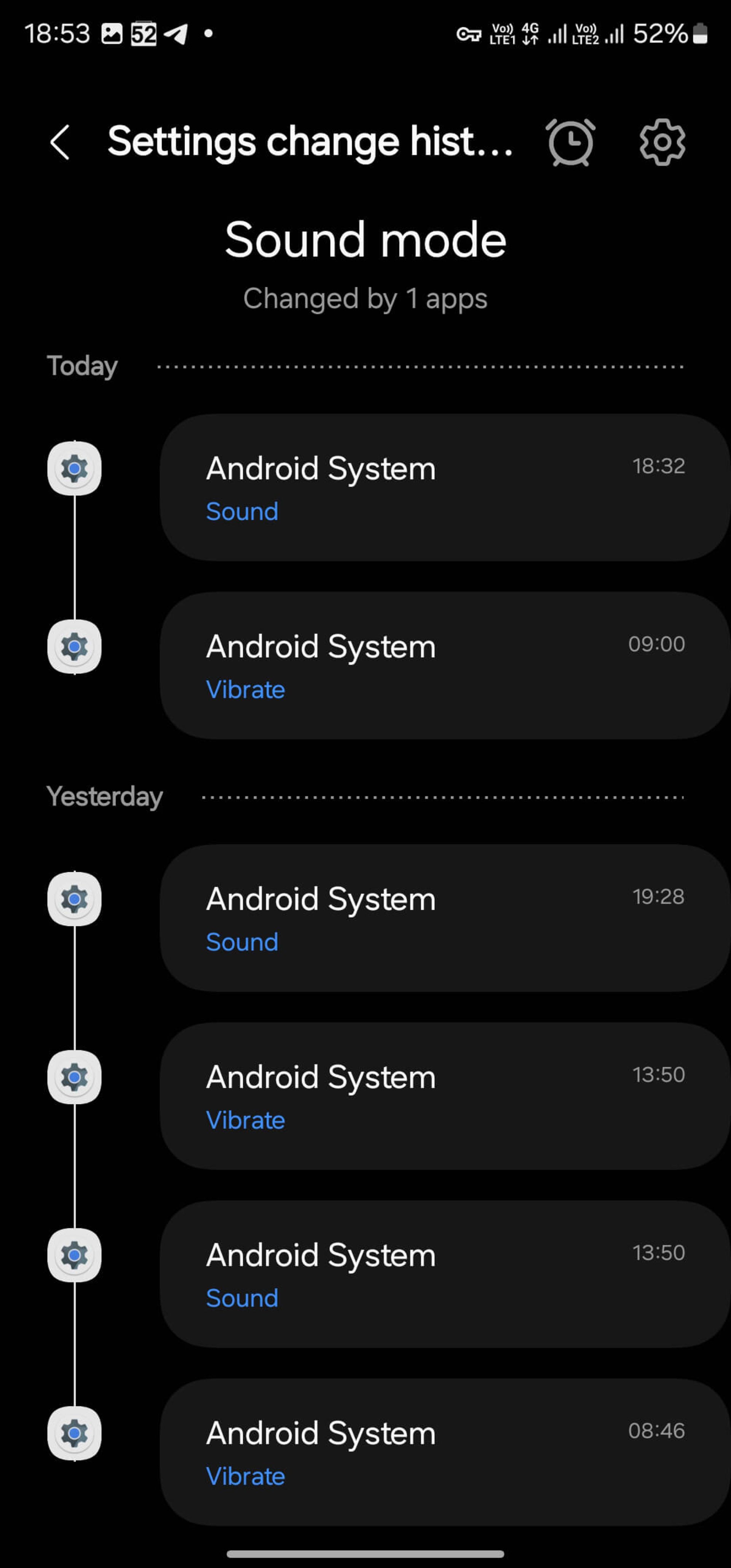Tap the gear icon beside the 09:00 entry
Viewport: 731px width, 1568px height.
click(74, 647)
